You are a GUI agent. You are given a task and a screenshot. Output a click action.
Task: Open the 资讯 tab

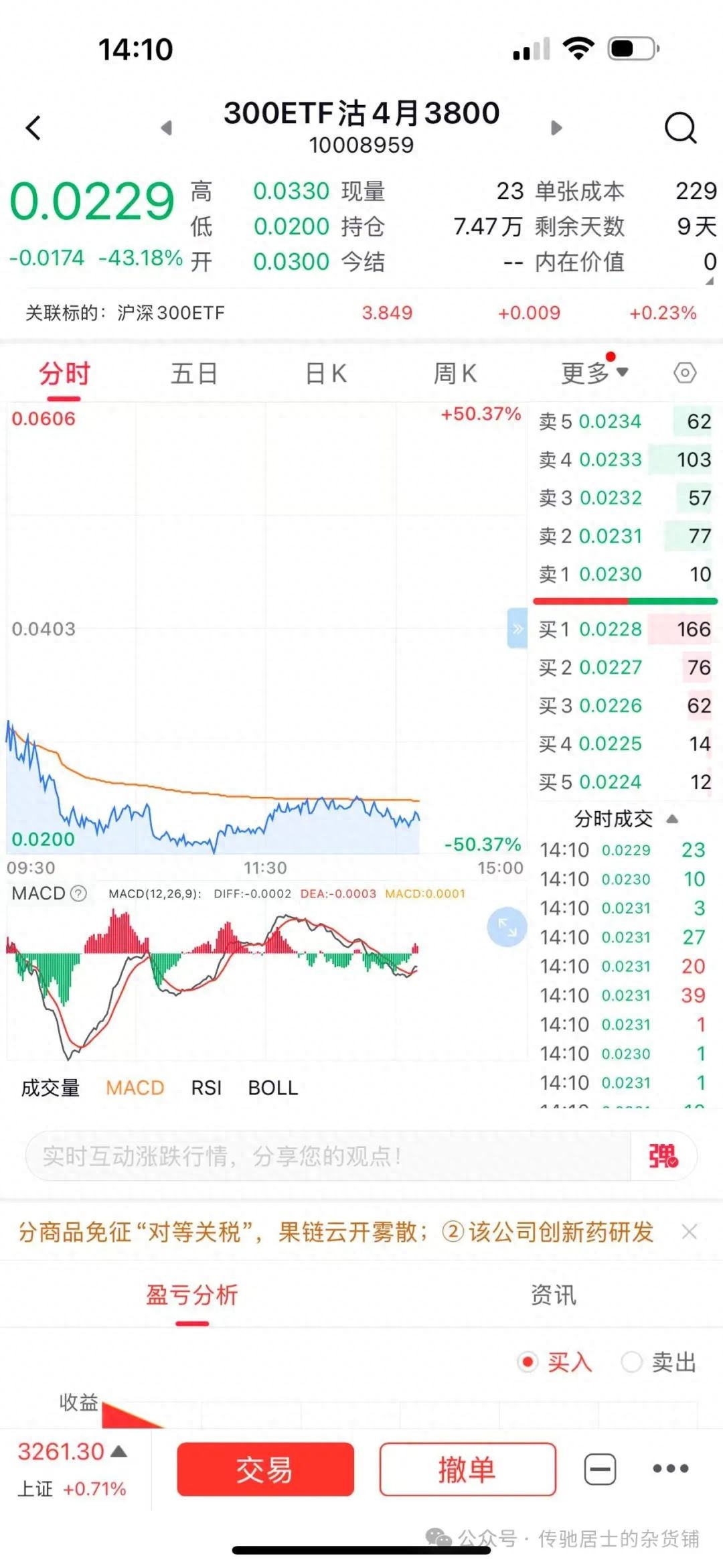point(552,1296)
